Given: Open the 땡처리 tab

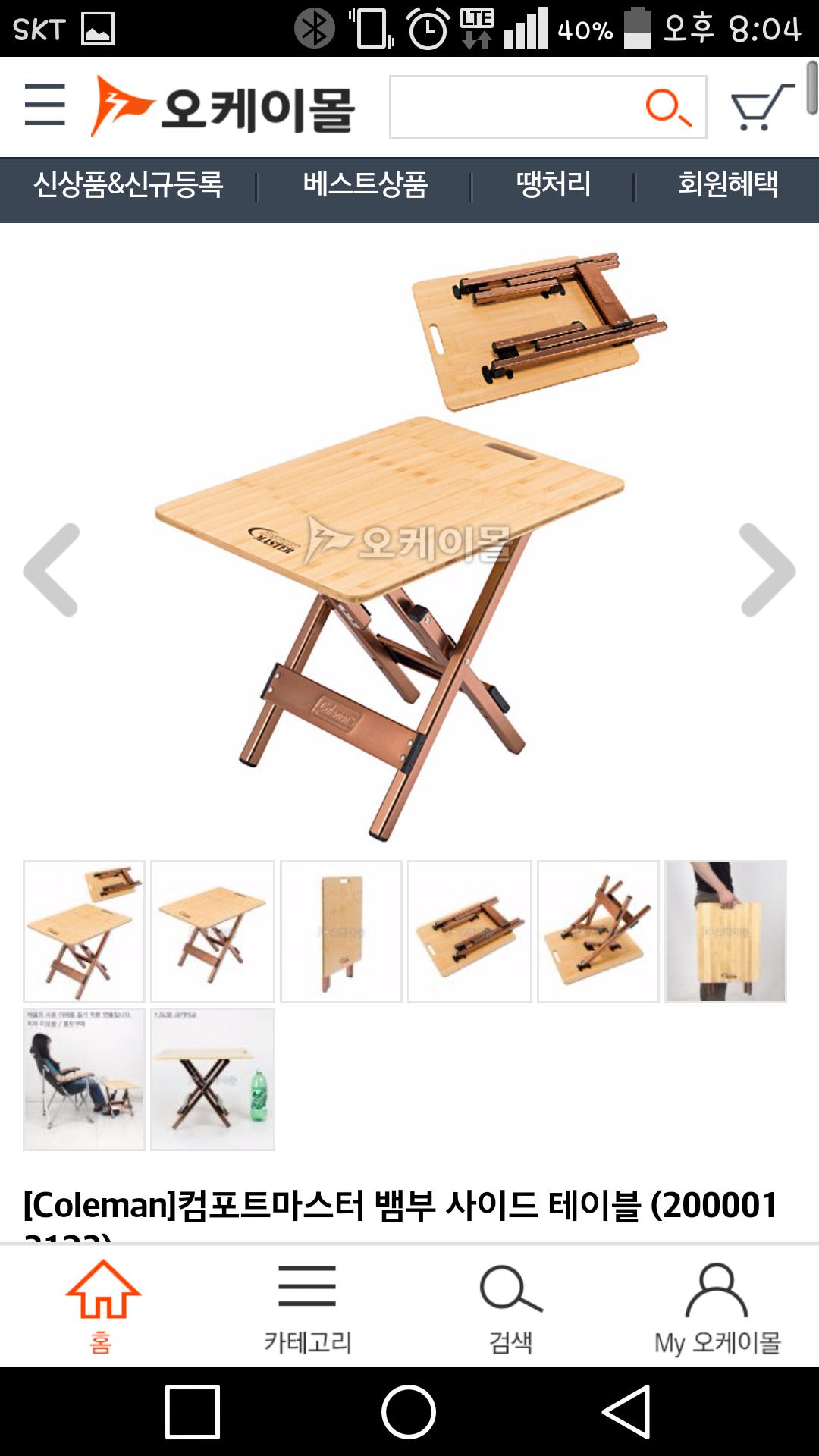Looking at the screenshot, I should coord(553,184).
